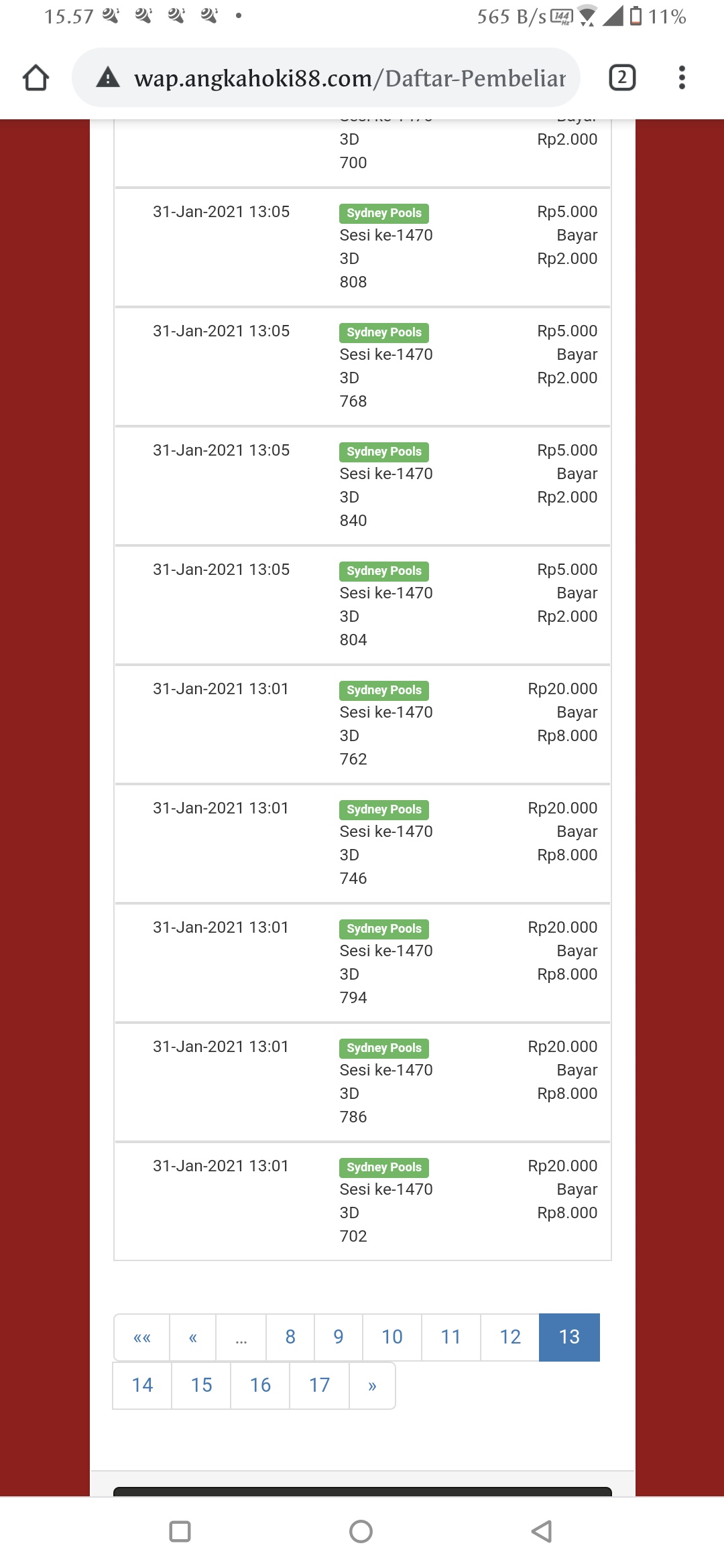Open page 10 of the list

[392, 1337]
